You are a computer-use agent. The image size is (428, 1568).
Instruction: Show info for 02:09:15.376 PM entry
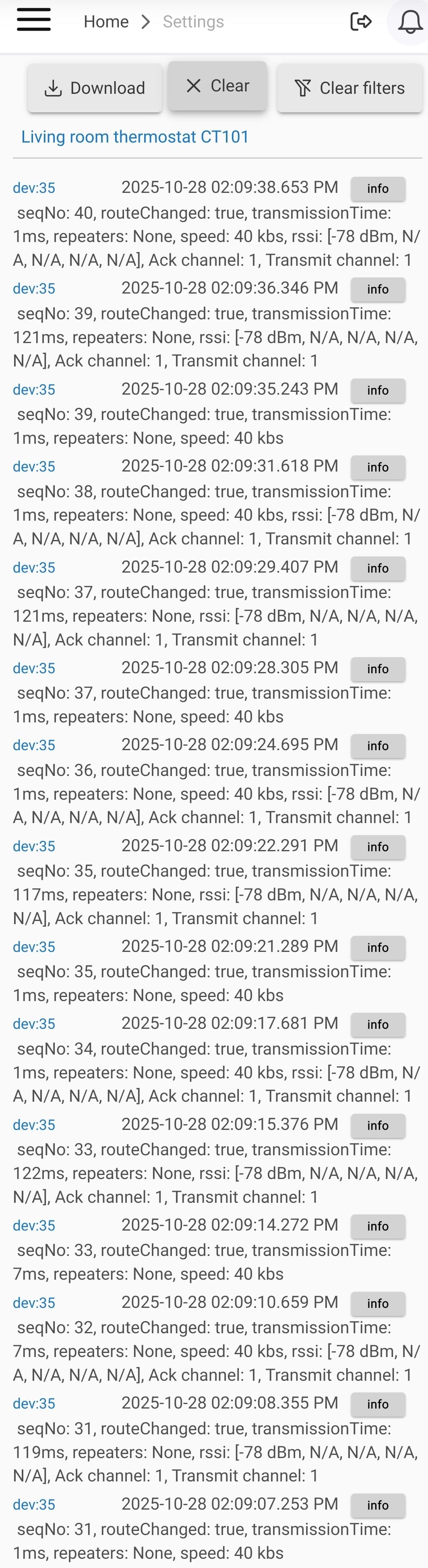pyautogui.click(x=377, y=1125)
